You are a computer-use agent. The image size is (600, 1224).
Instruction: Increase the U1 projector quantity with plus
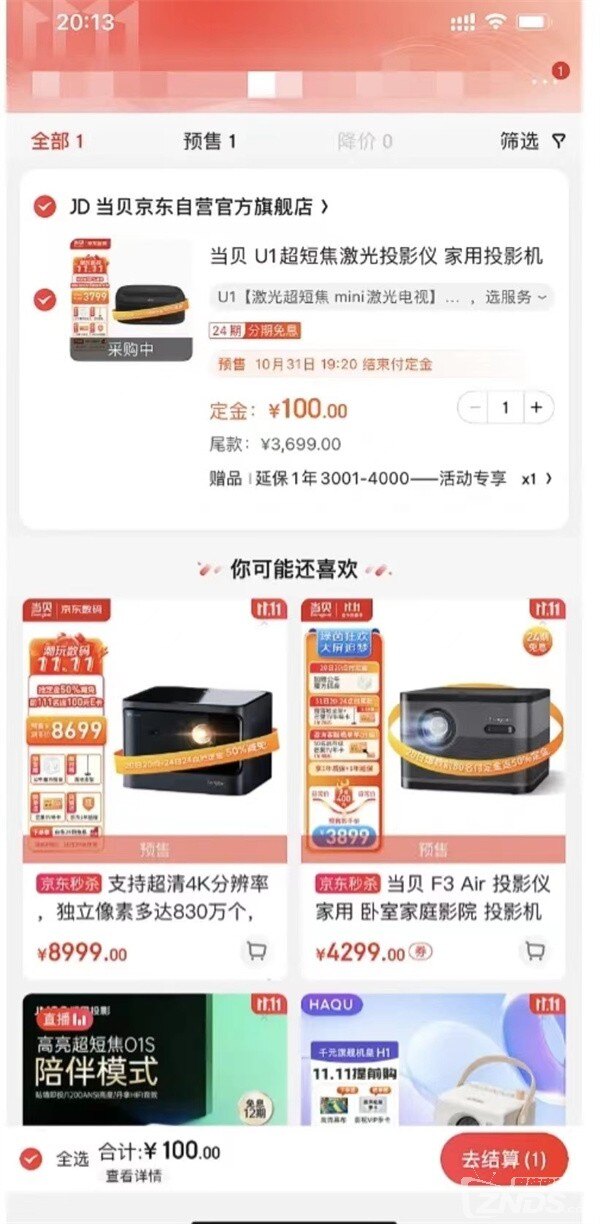pyautogui.click(x=537, y=407)
